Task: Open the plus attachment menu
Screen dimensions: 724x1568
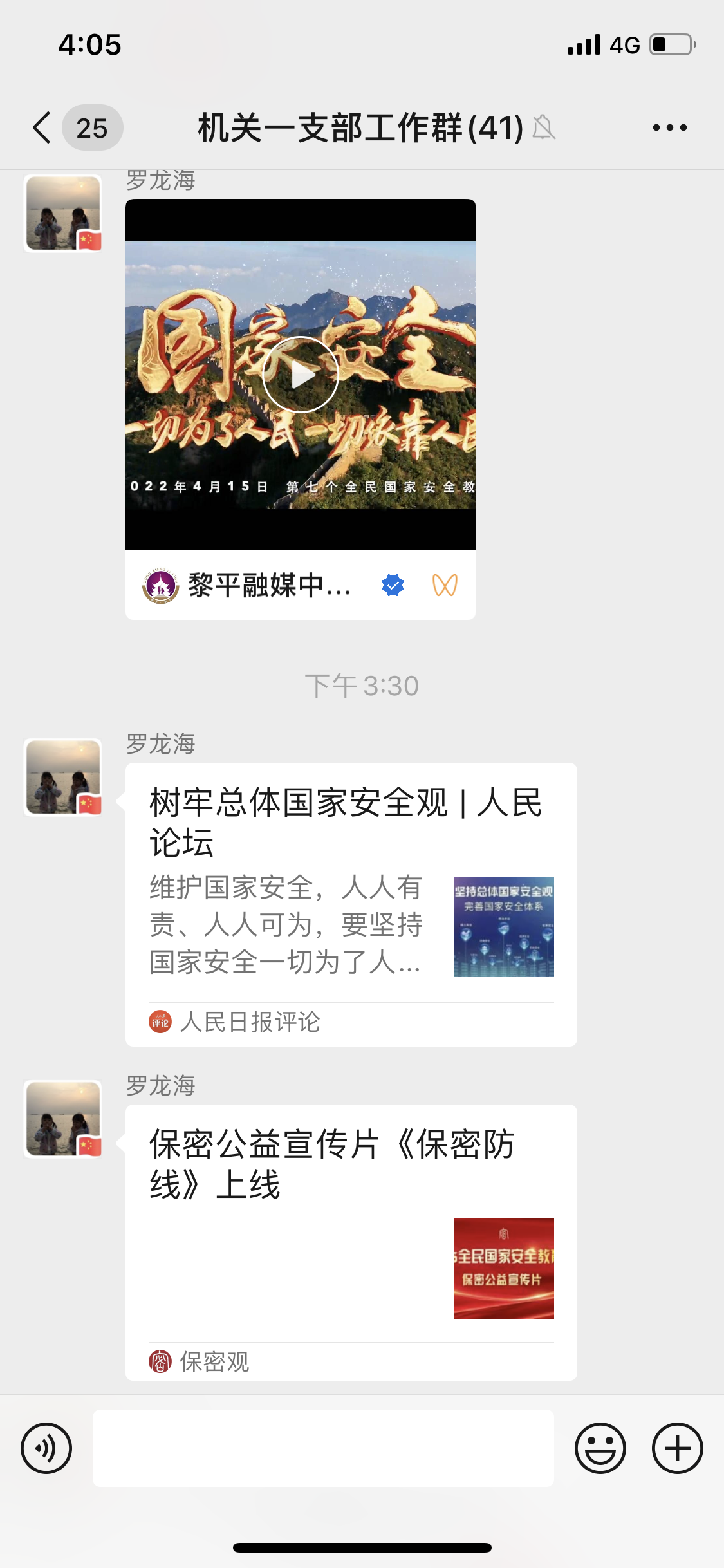Action: (x=677, y=1448)
